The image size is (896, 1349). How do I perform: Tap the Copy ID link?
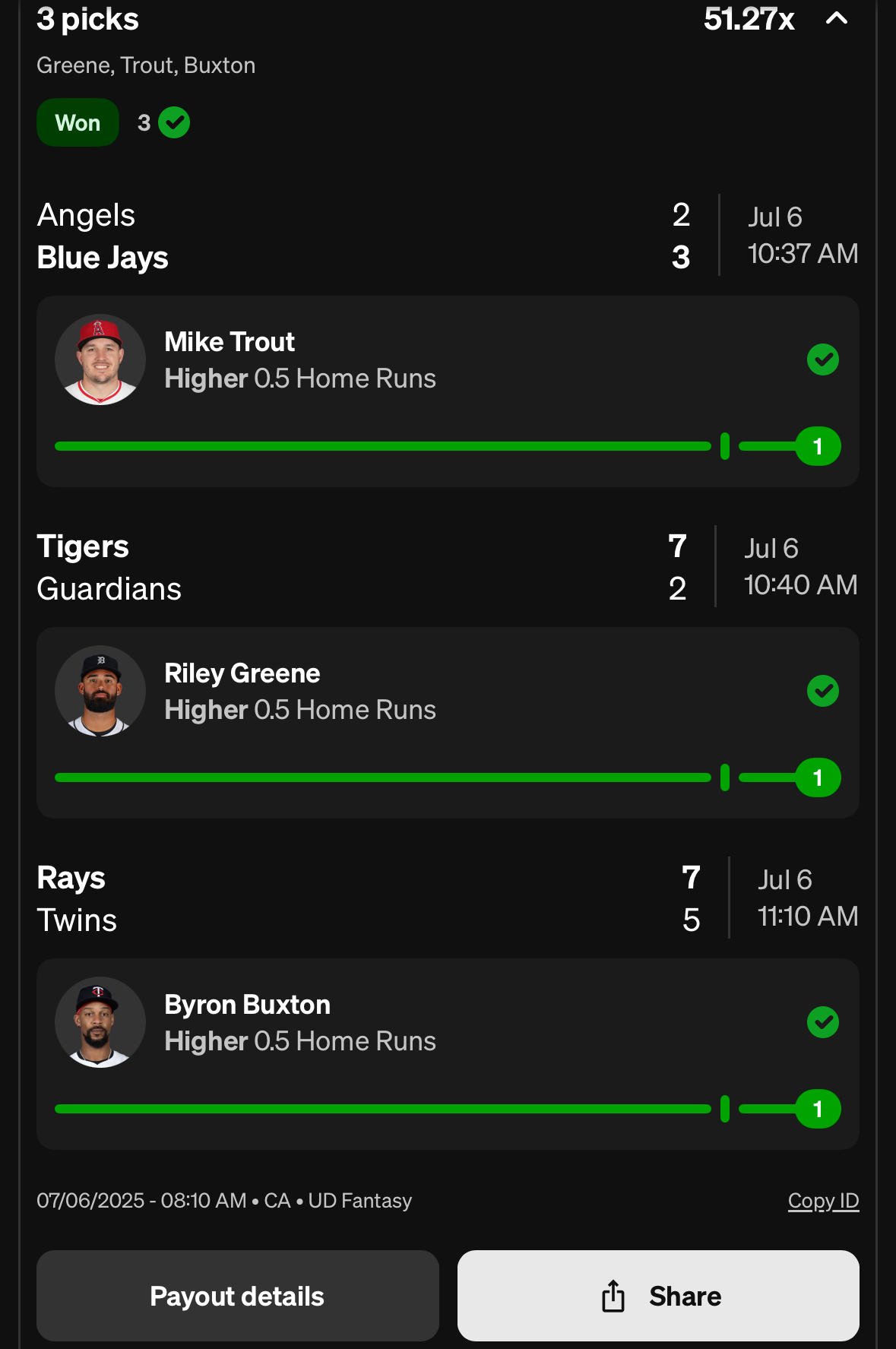823,1201
